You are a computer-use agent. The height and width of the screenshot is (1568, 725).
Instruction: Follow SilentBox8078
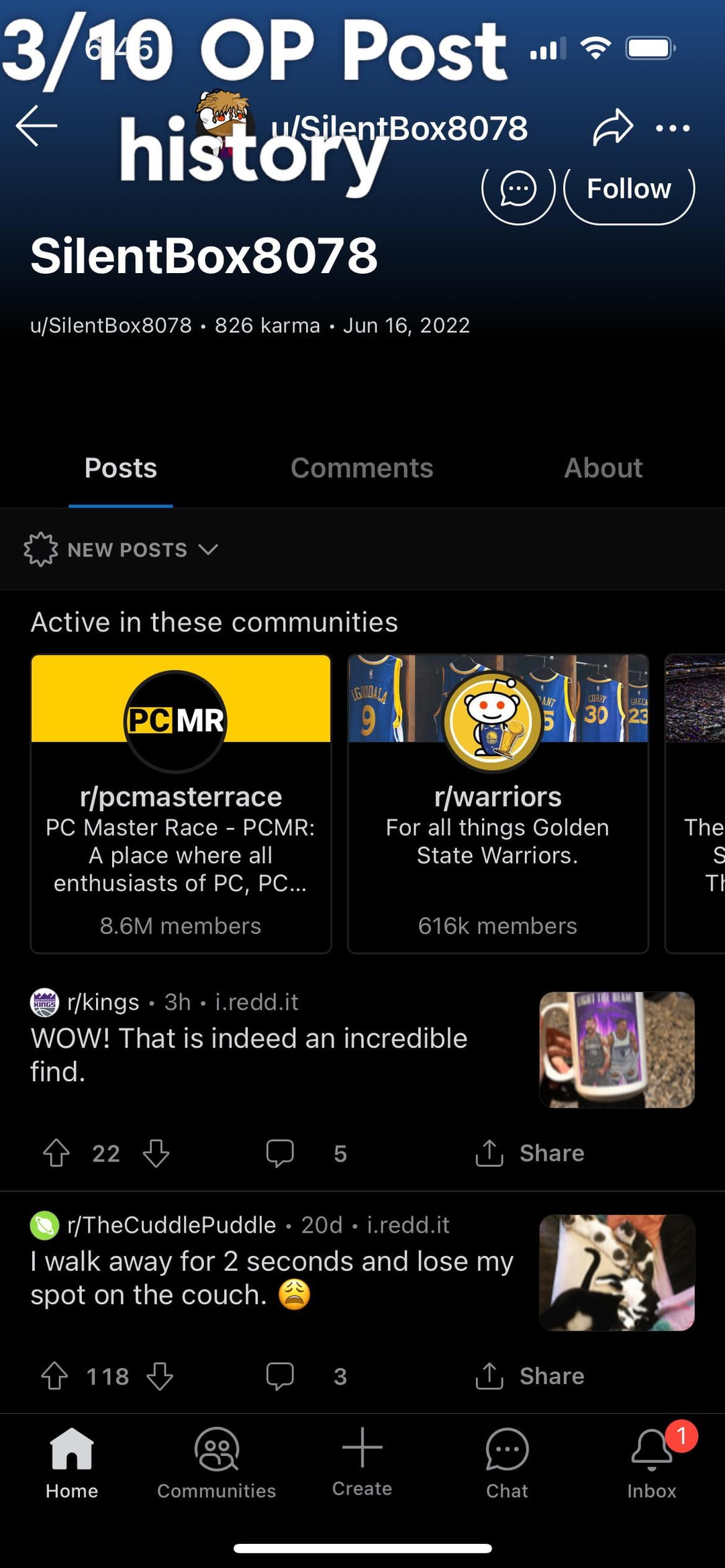point(628,190)
